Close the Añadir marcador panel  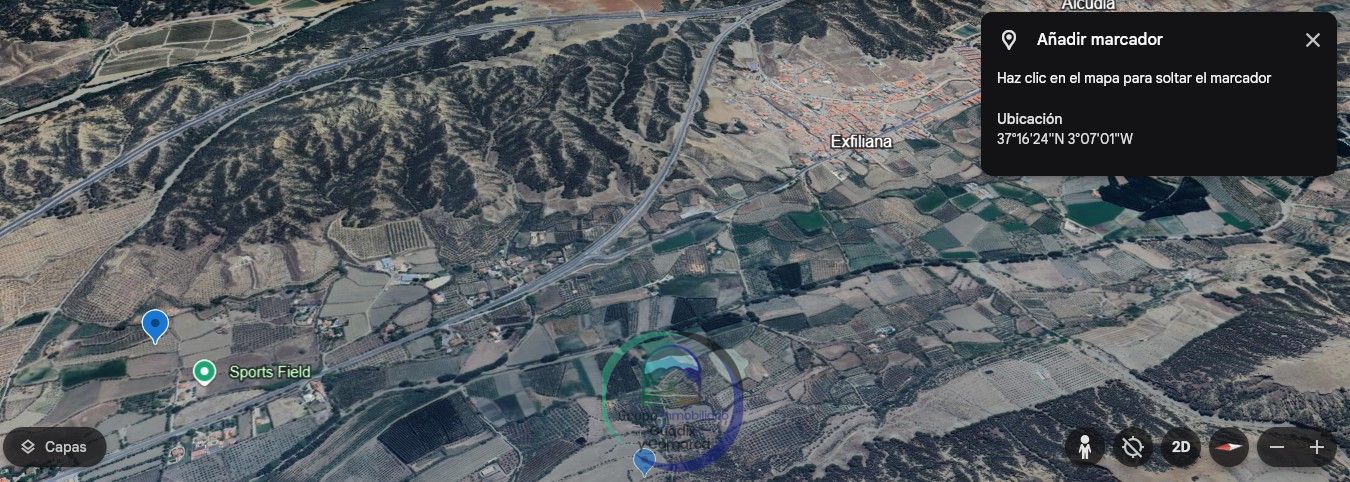point(1312,40)
